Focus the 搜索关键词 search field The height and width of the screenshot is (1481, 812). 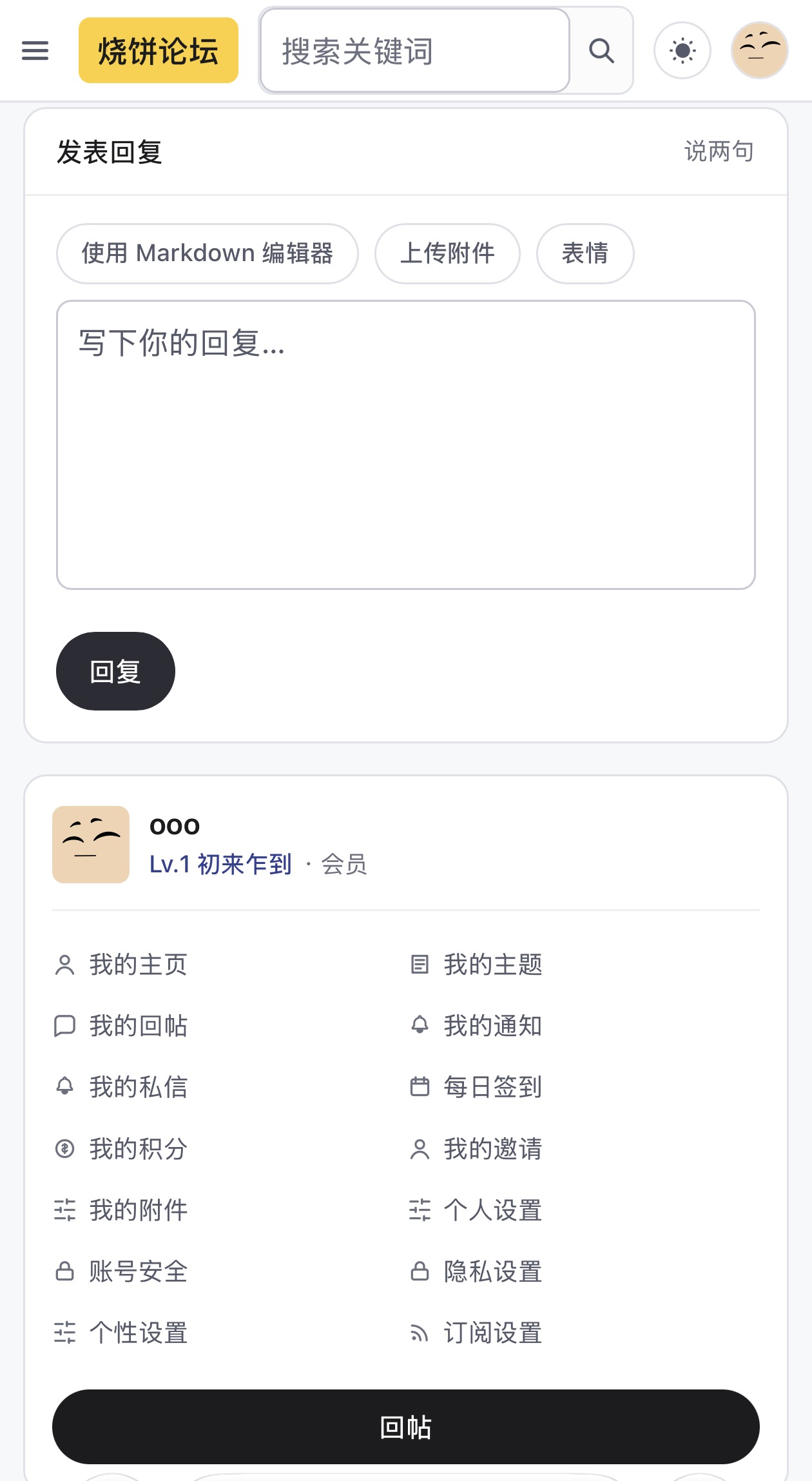point(415,50)
